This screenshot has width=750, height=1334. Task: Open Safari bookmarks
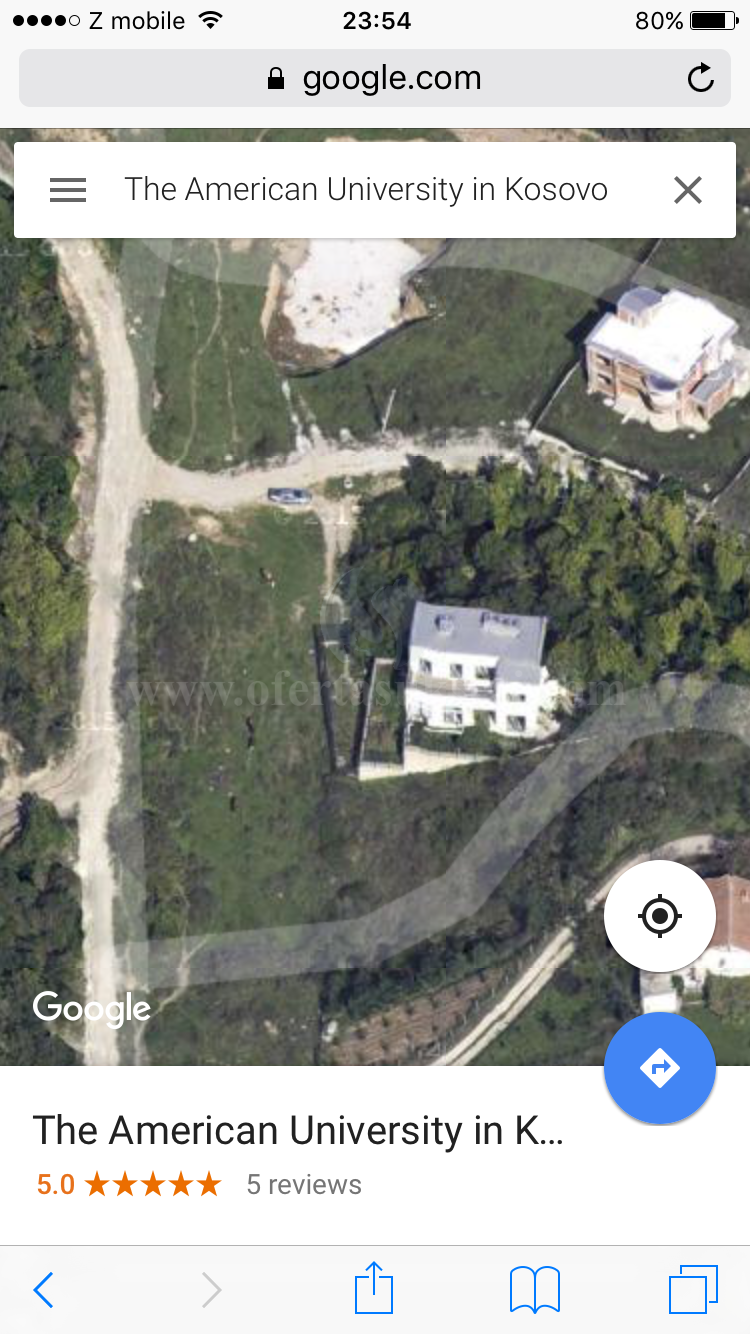click(x=534, y=1290)
